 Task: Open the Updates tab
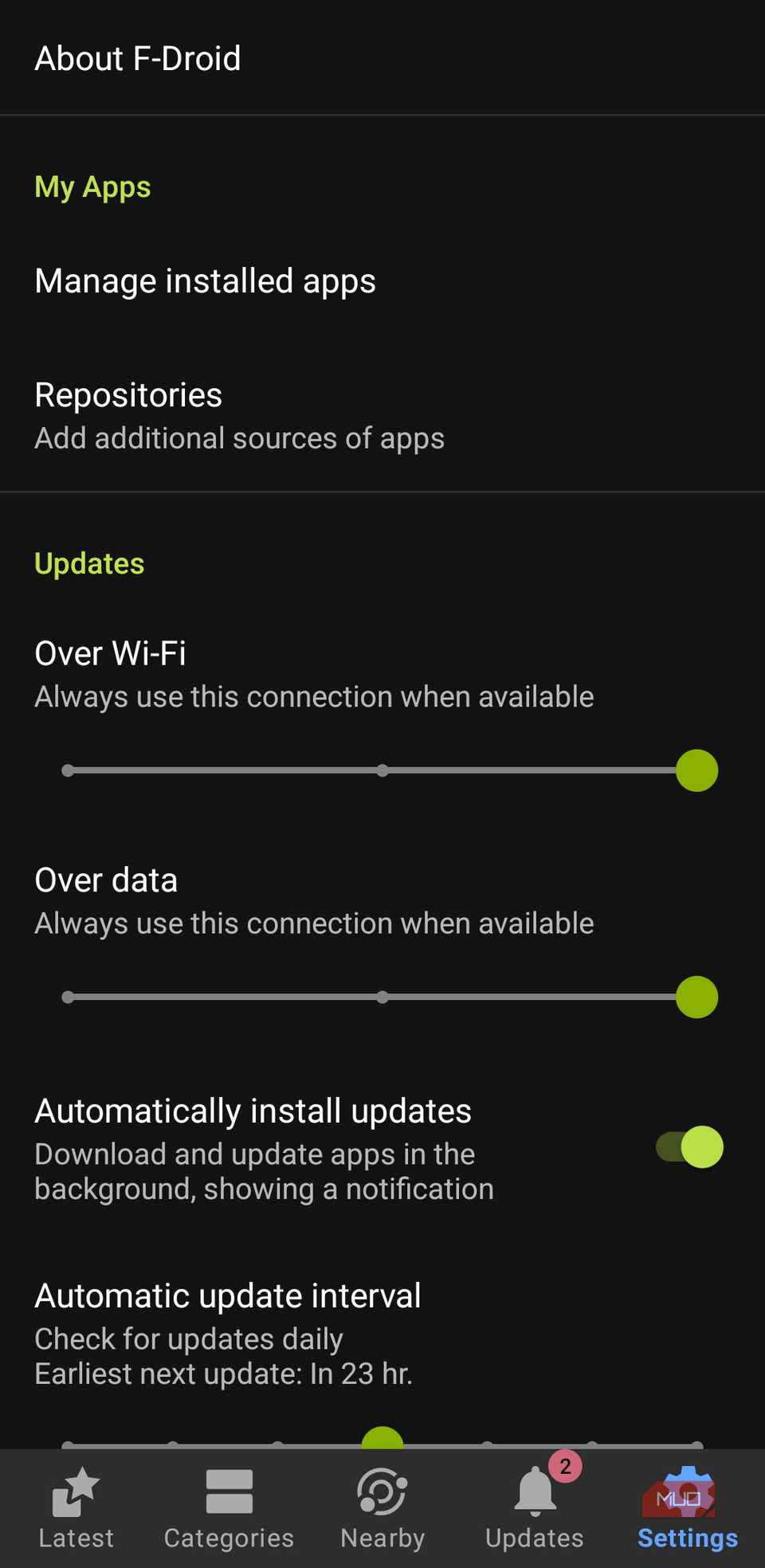tap(535, 1507)
